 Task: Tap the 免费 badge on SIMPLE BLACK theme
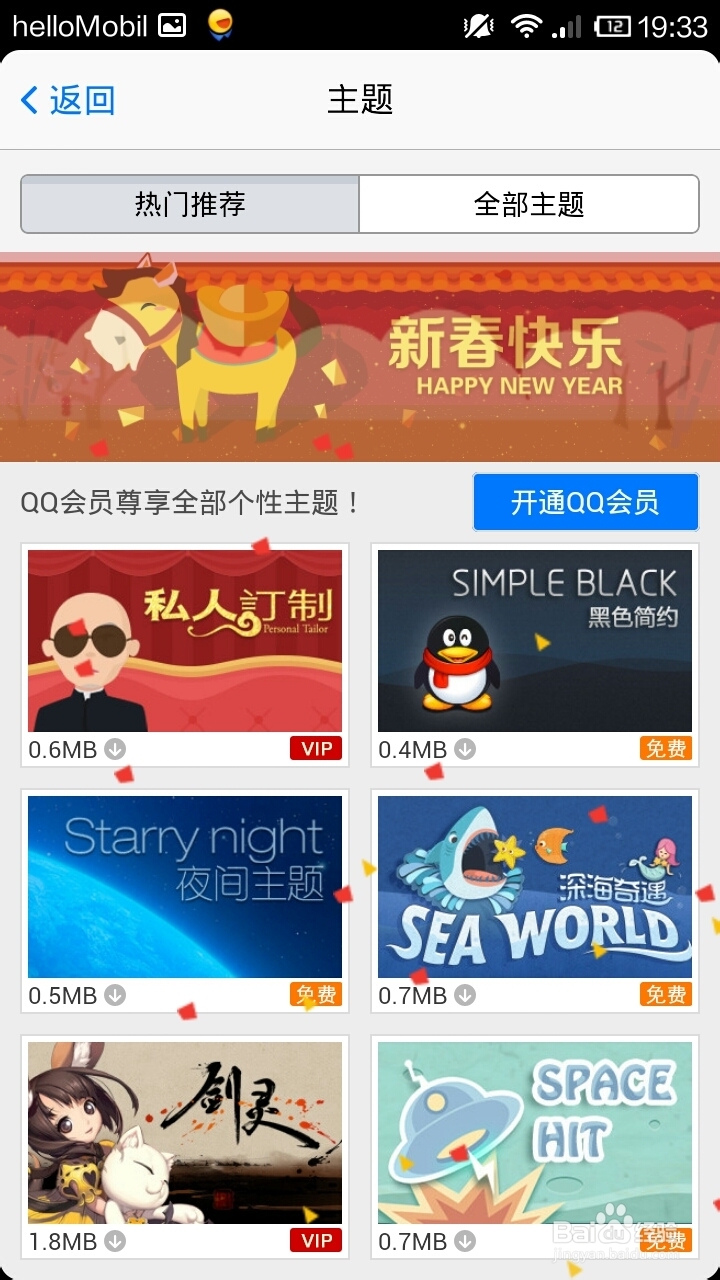point(665,748)
